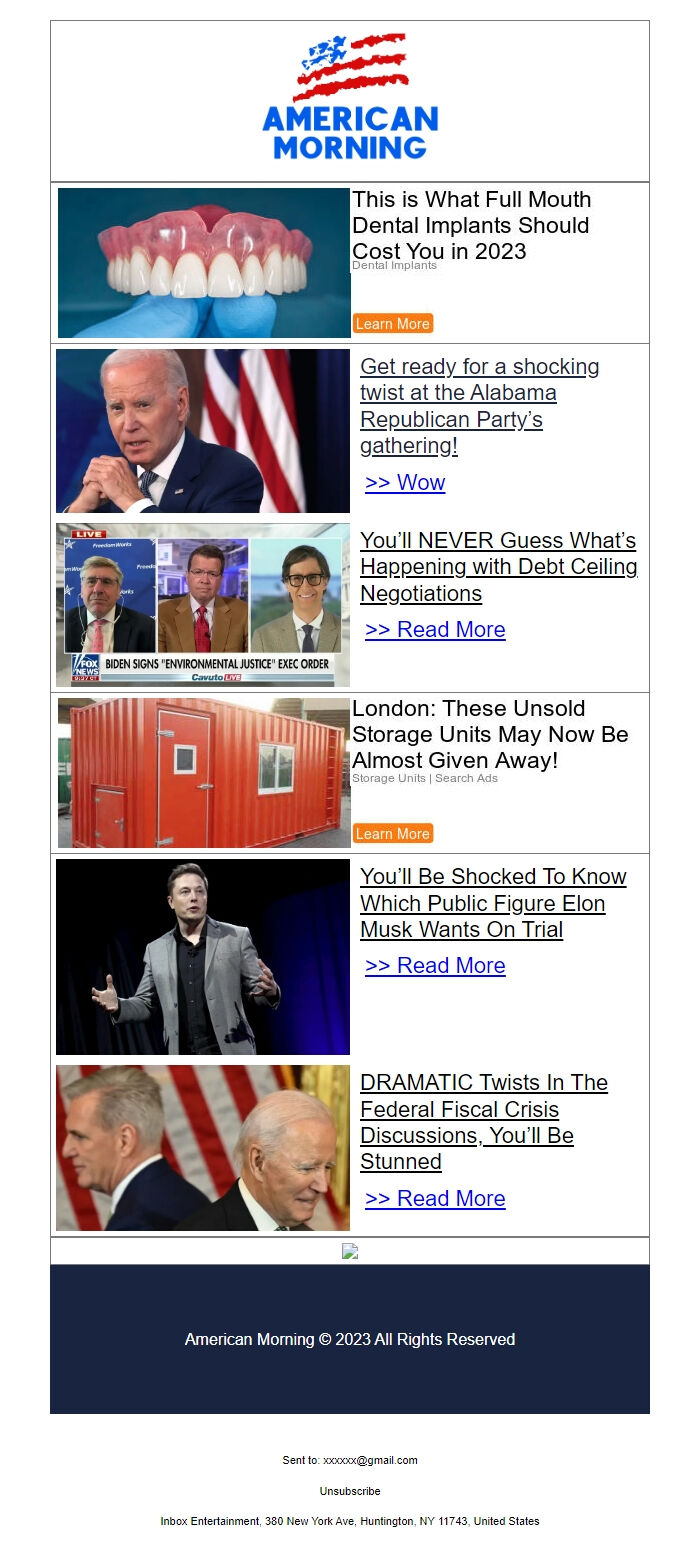Open the speaking man at flag thumbnail

[x=203, y=430]
